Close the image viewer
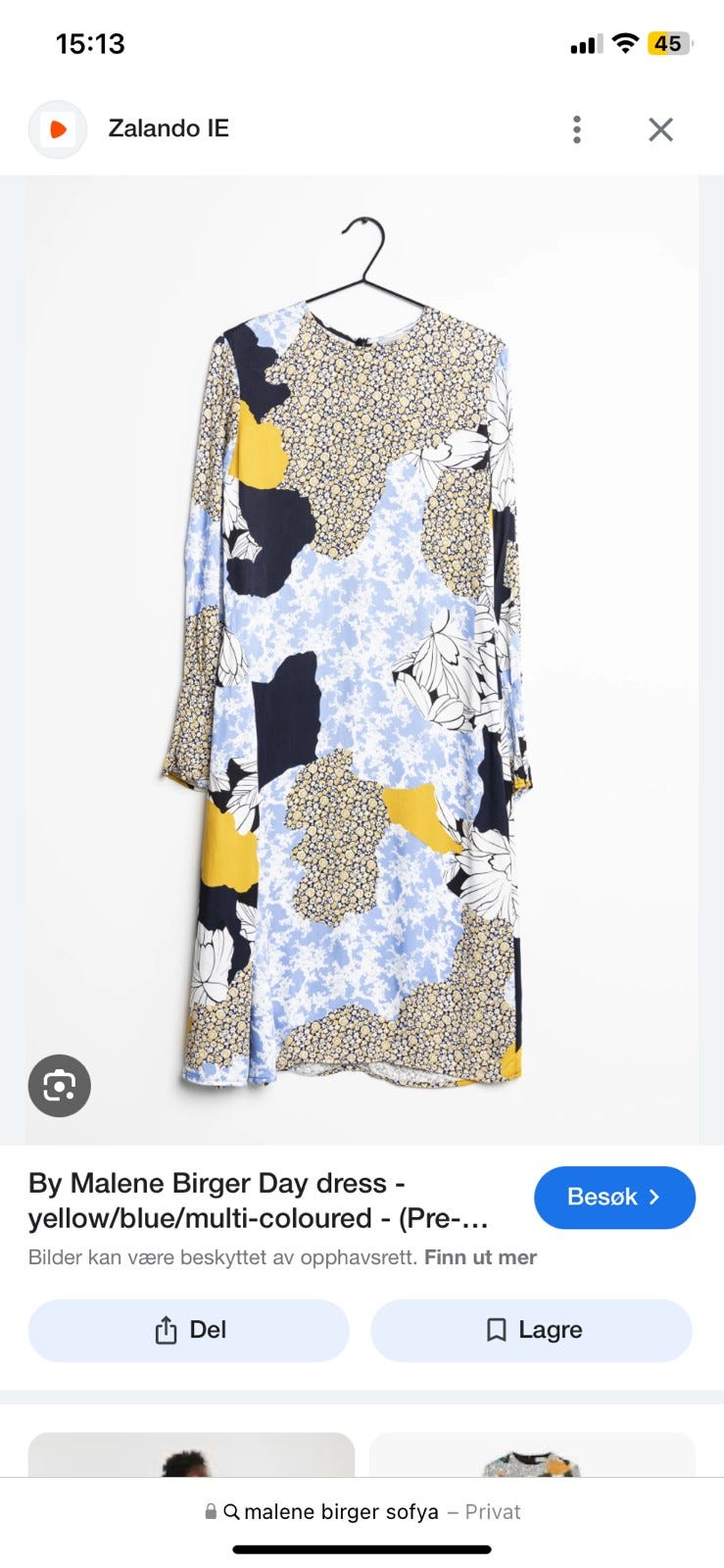724x1568 pixels. click(x=660, y=129)
